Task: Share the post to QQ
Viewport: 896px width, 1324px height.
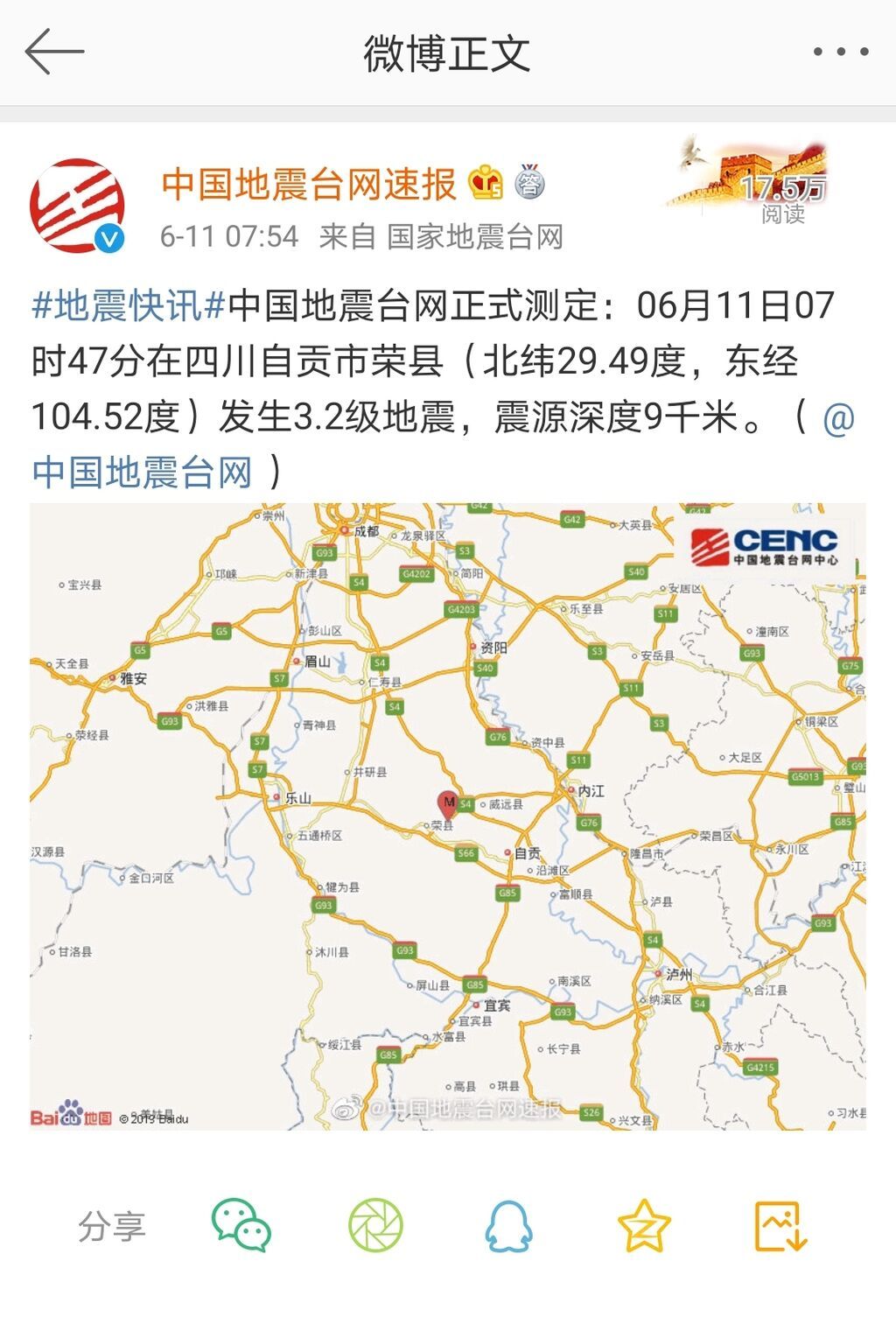Action: coord(508,1225)
